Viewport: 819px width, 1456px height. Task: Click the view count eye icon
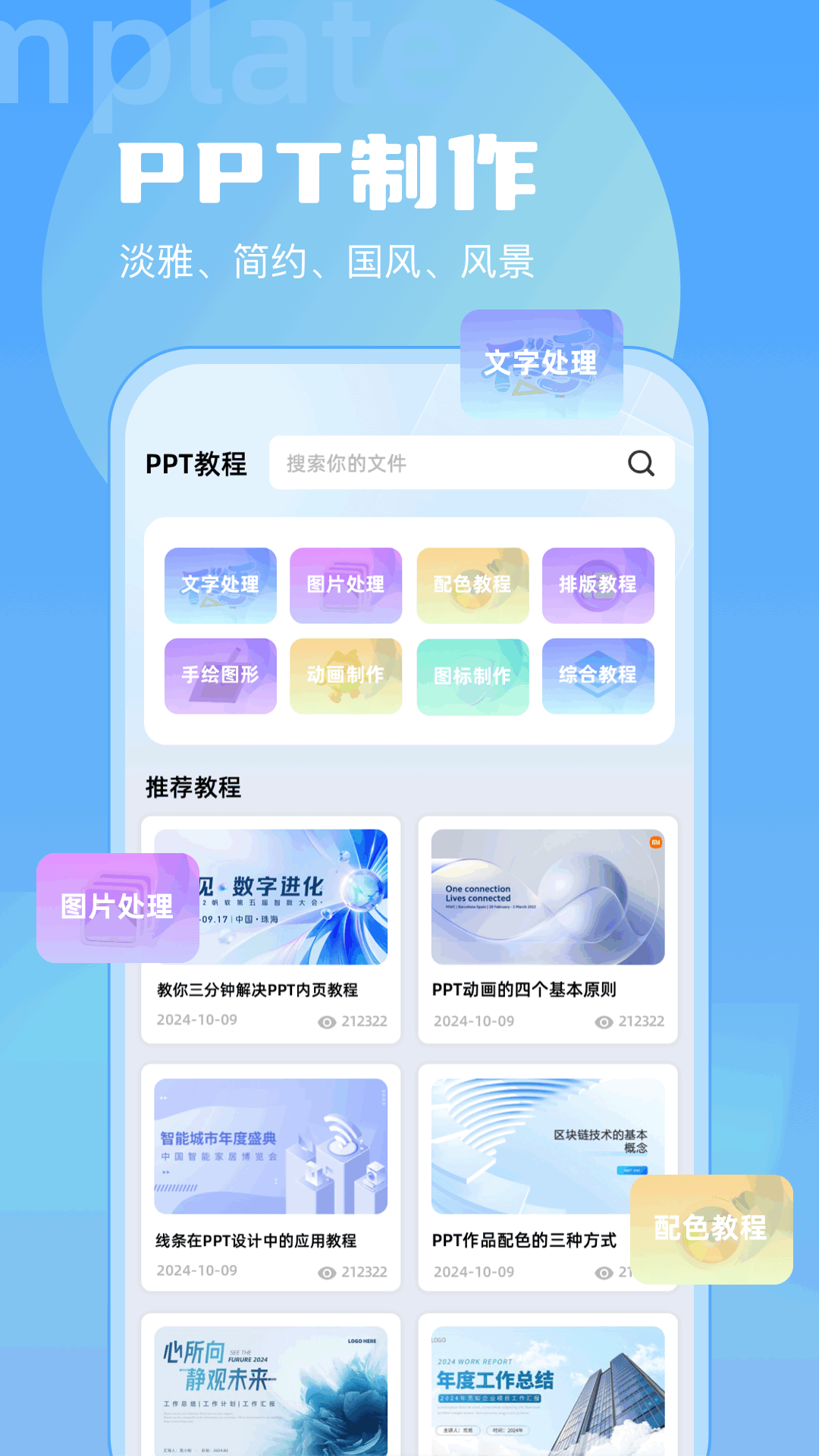(x=325, y=1021)
